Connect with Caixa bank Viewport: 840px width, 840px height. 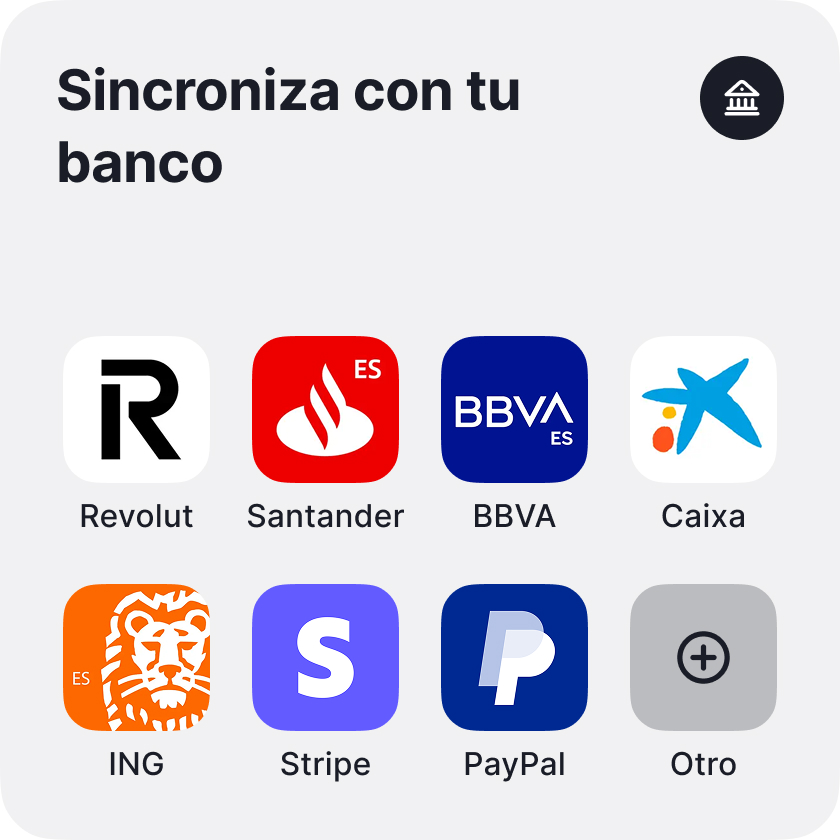tap(703, 410)
